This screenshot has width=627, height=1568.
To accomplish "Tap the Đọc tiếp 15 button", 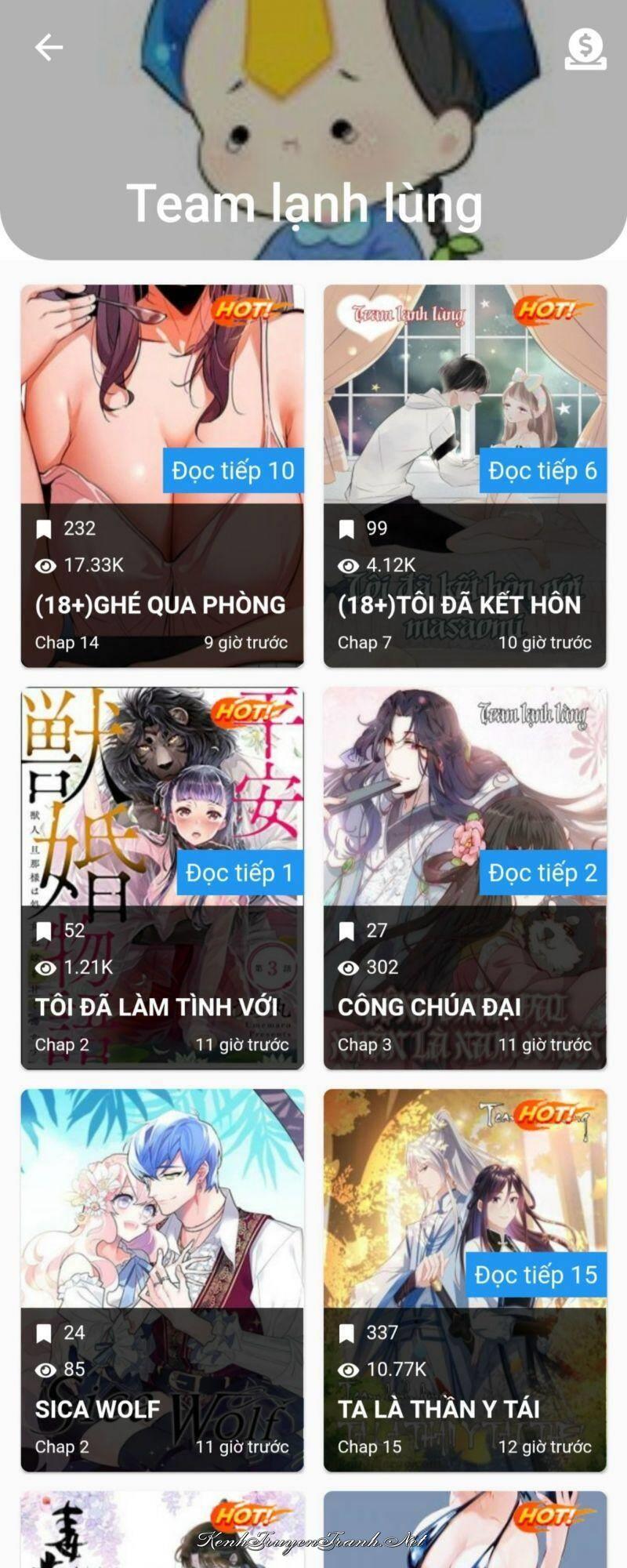I will click(536, 1275).
